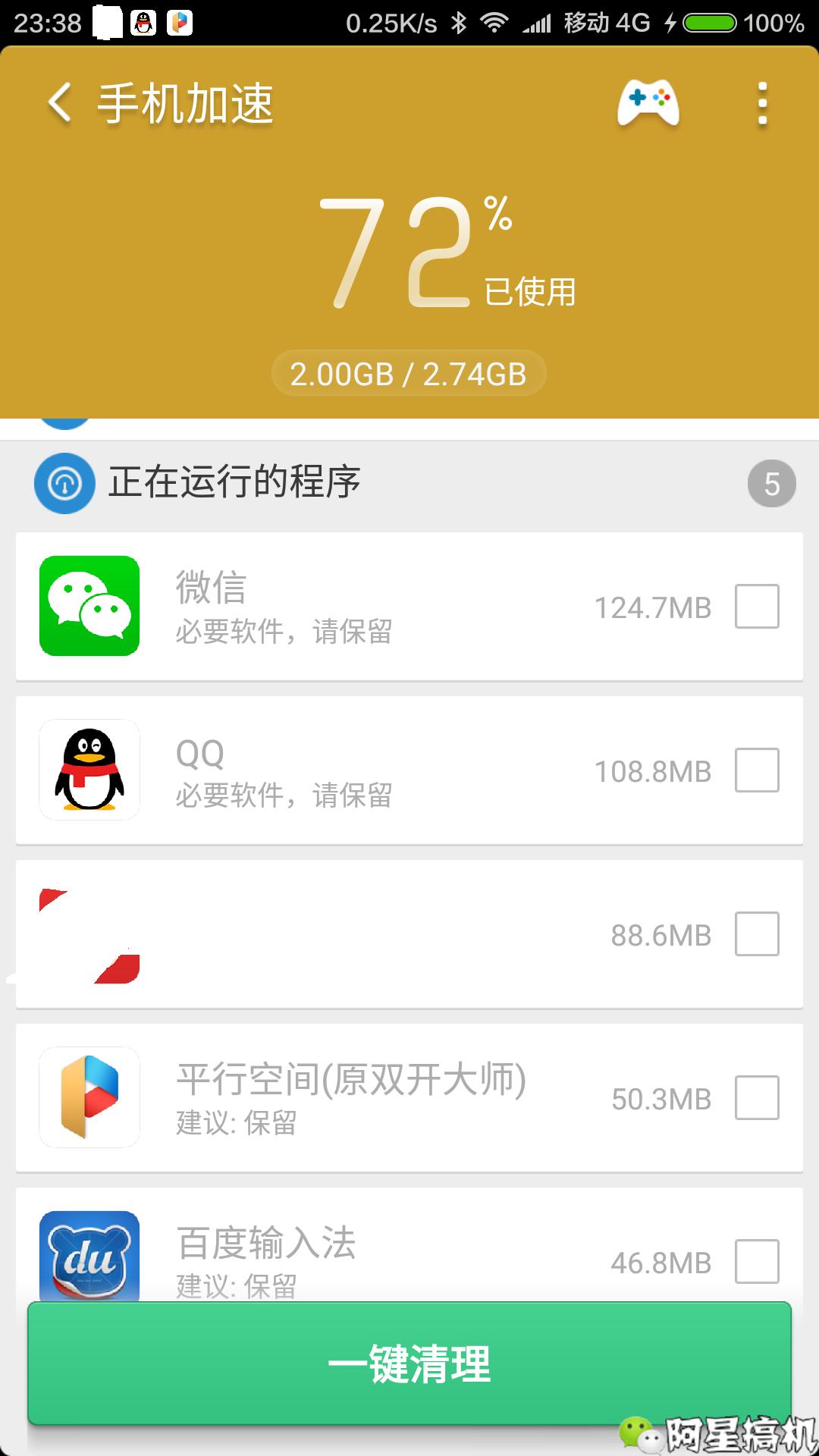Check the 88.6MB app for cleaning
819x1456 pixels.
click(757, 935)
